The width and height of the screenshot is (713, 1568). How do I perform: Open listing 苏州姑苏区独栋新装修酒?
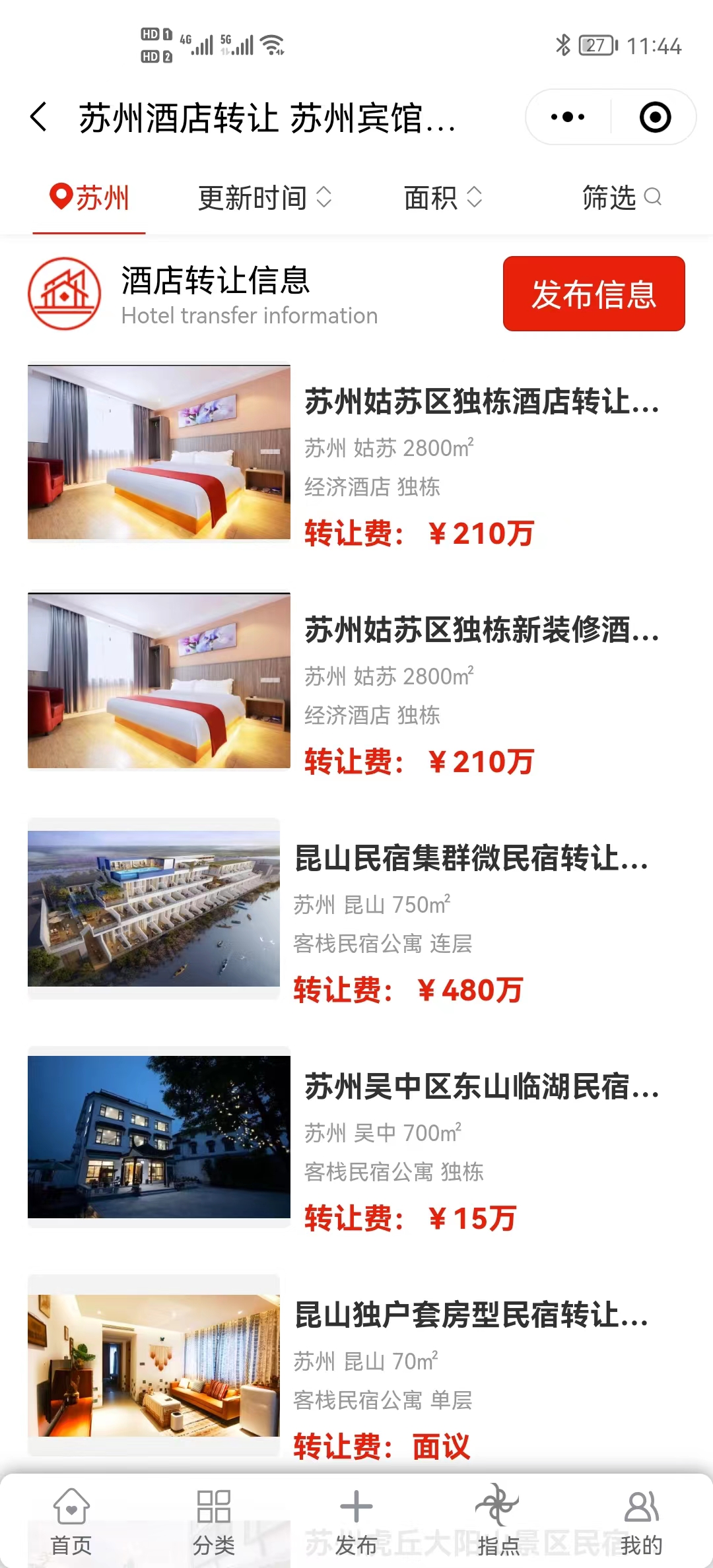tap(481, 630)
